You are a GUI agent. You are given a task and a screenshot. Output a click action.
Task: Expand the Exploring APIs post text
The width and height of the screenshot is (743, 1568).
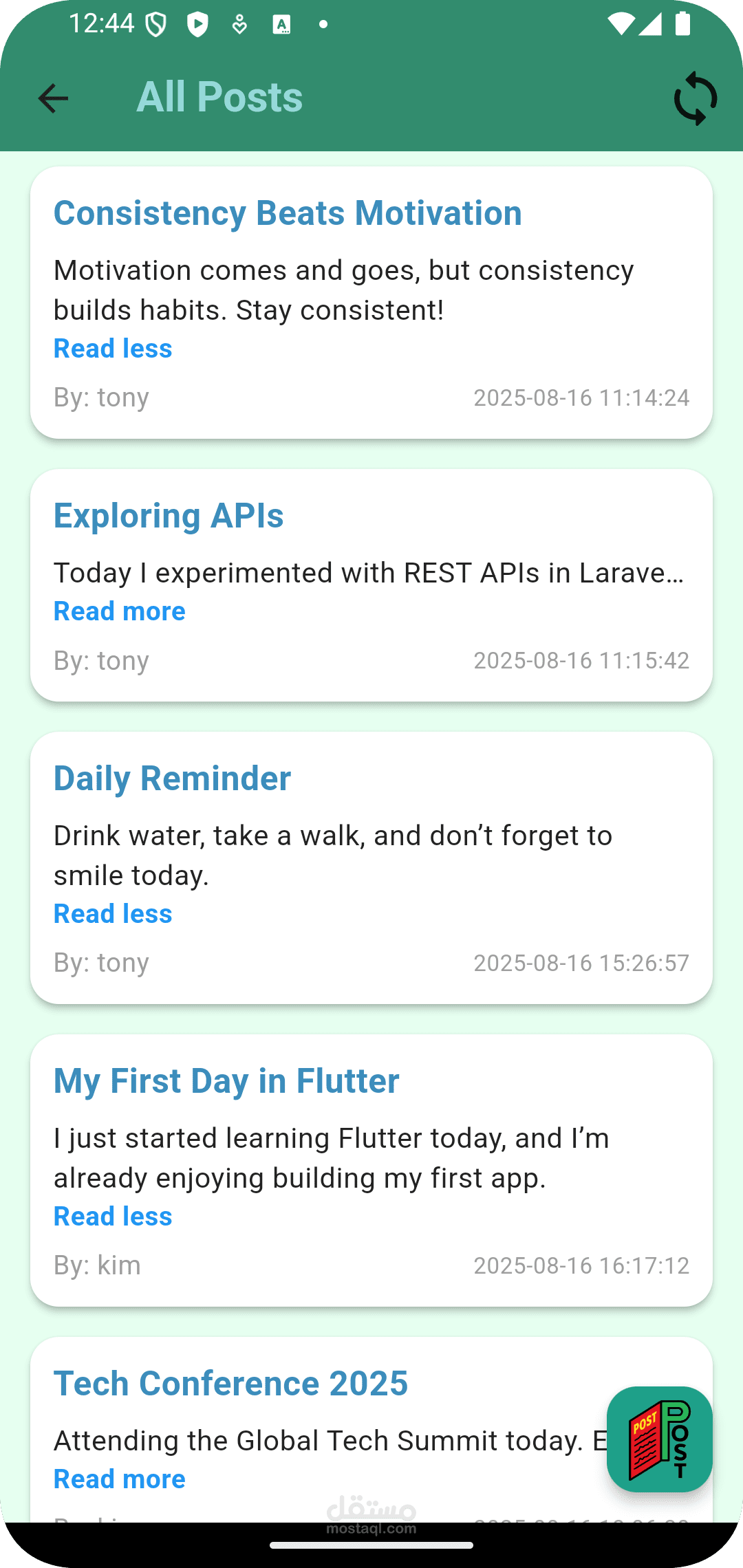tap(120, 611)
